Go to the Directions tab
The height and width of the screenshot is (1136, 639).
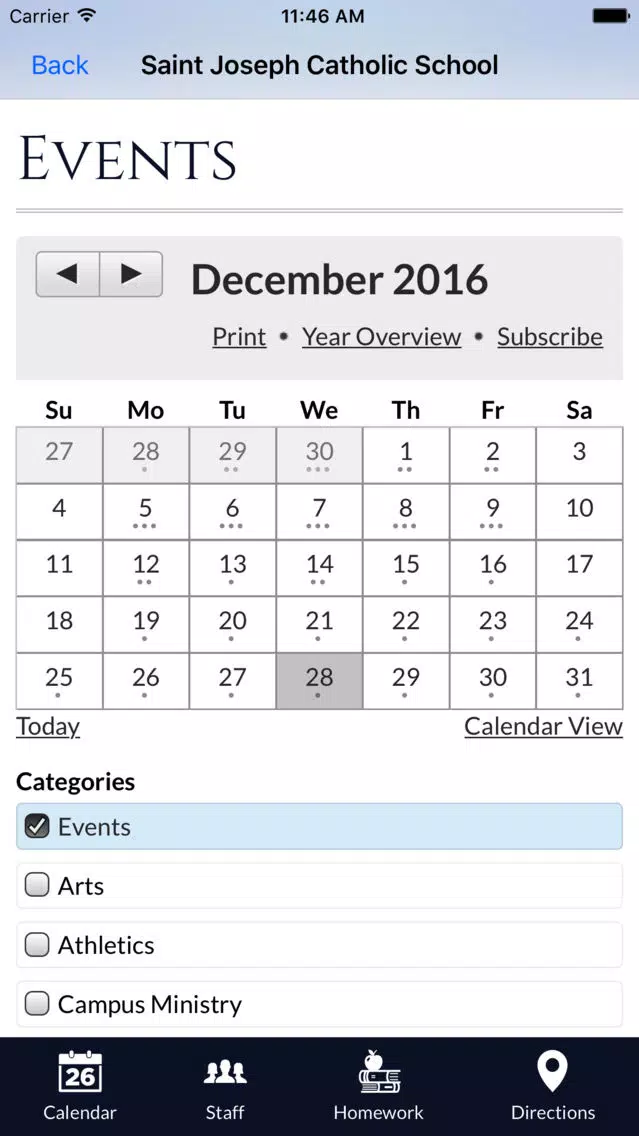pyautogui.click(x=553, y=1086)
